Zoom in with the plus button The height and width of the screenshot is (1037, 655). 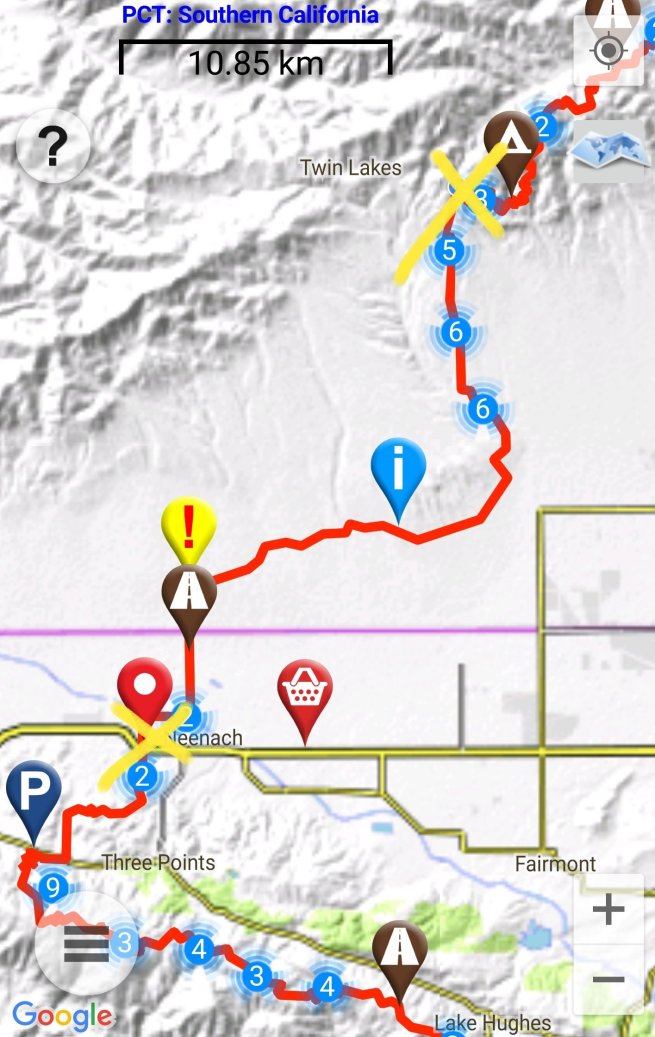click(x=608, y=909)
